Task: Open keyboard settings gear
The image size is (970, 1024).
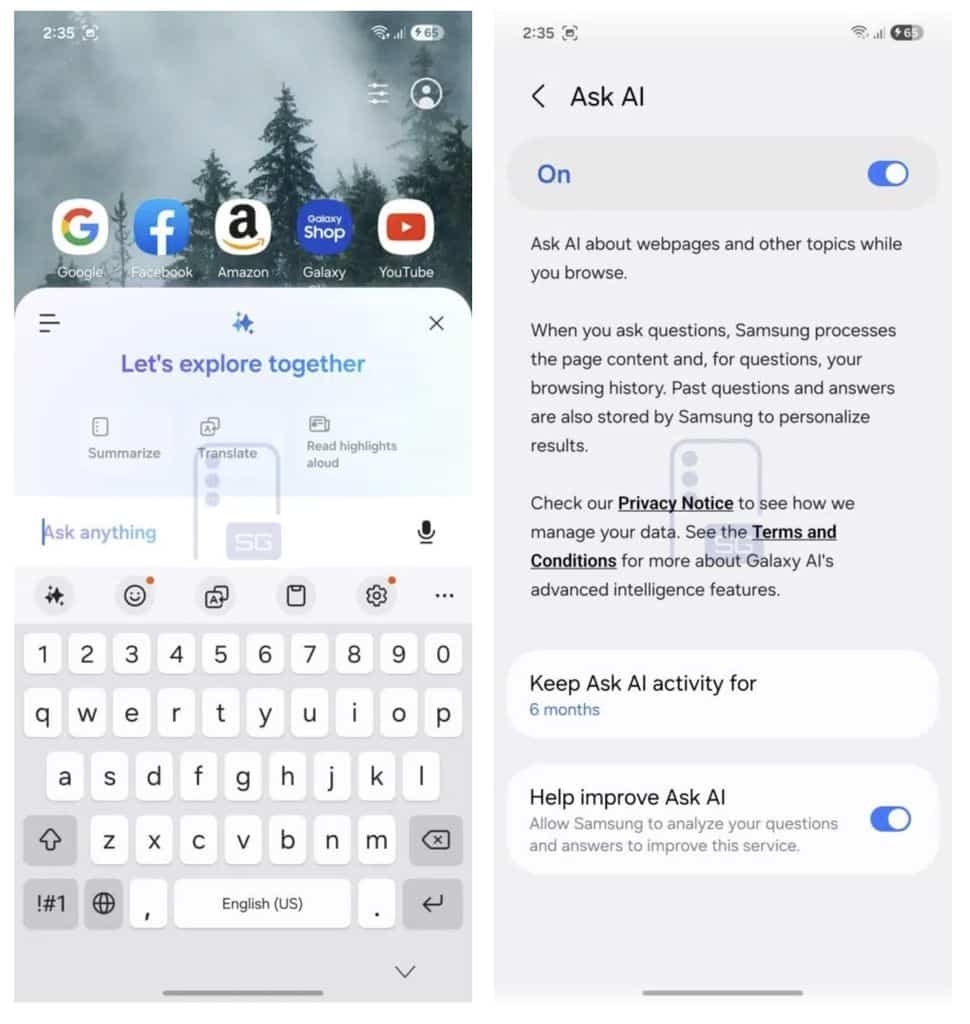Action: (376, 596)
